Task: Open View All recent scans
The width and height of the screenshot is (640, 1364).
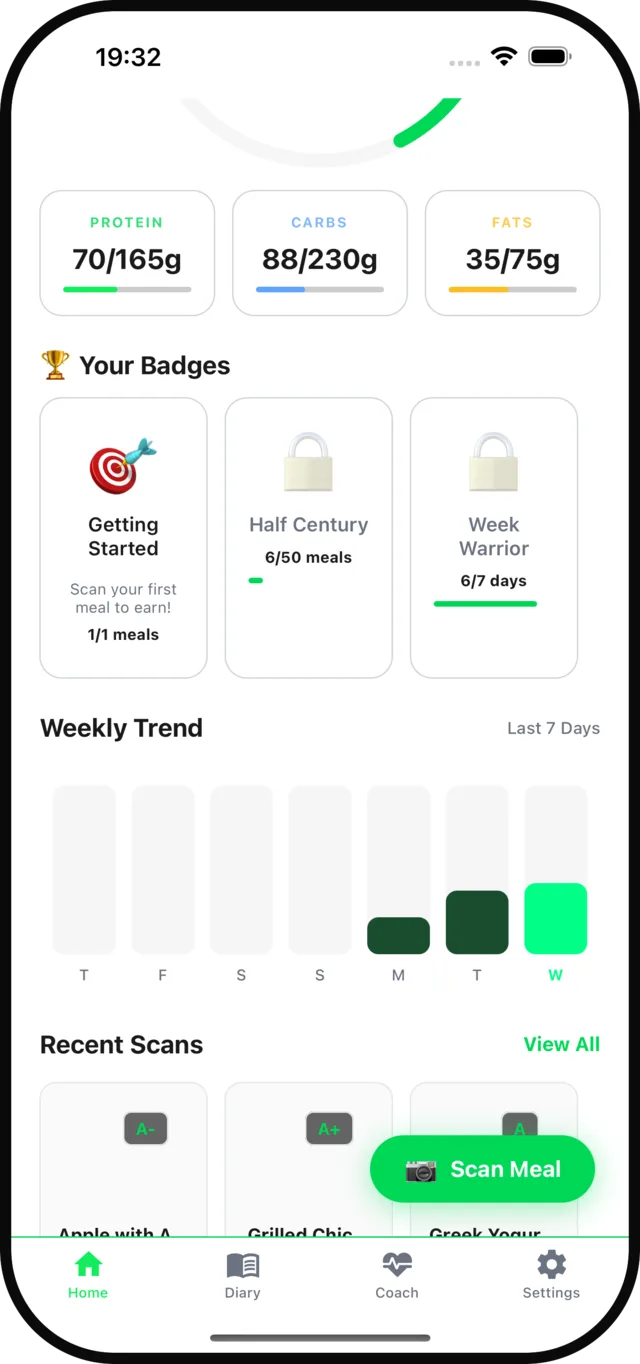Action: tap(561, 1044)
